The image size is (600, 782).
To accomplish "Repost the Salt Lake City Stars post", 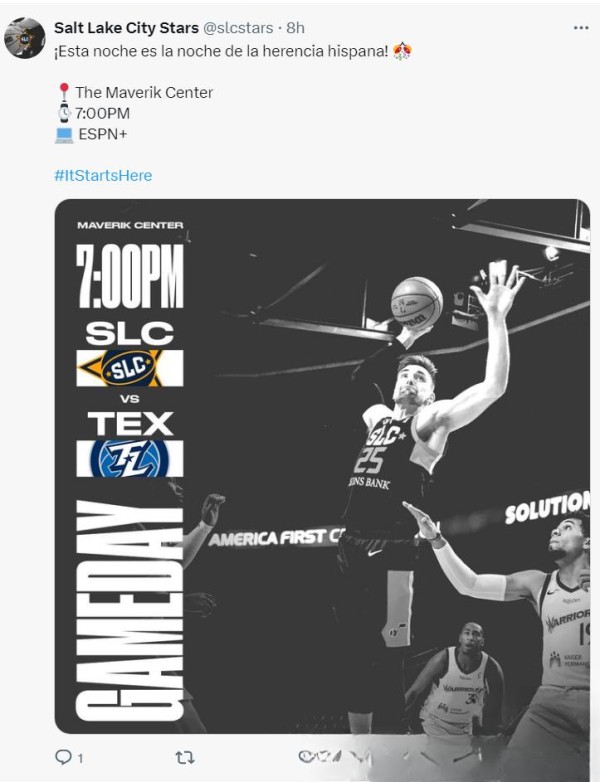I will (185, 758).
